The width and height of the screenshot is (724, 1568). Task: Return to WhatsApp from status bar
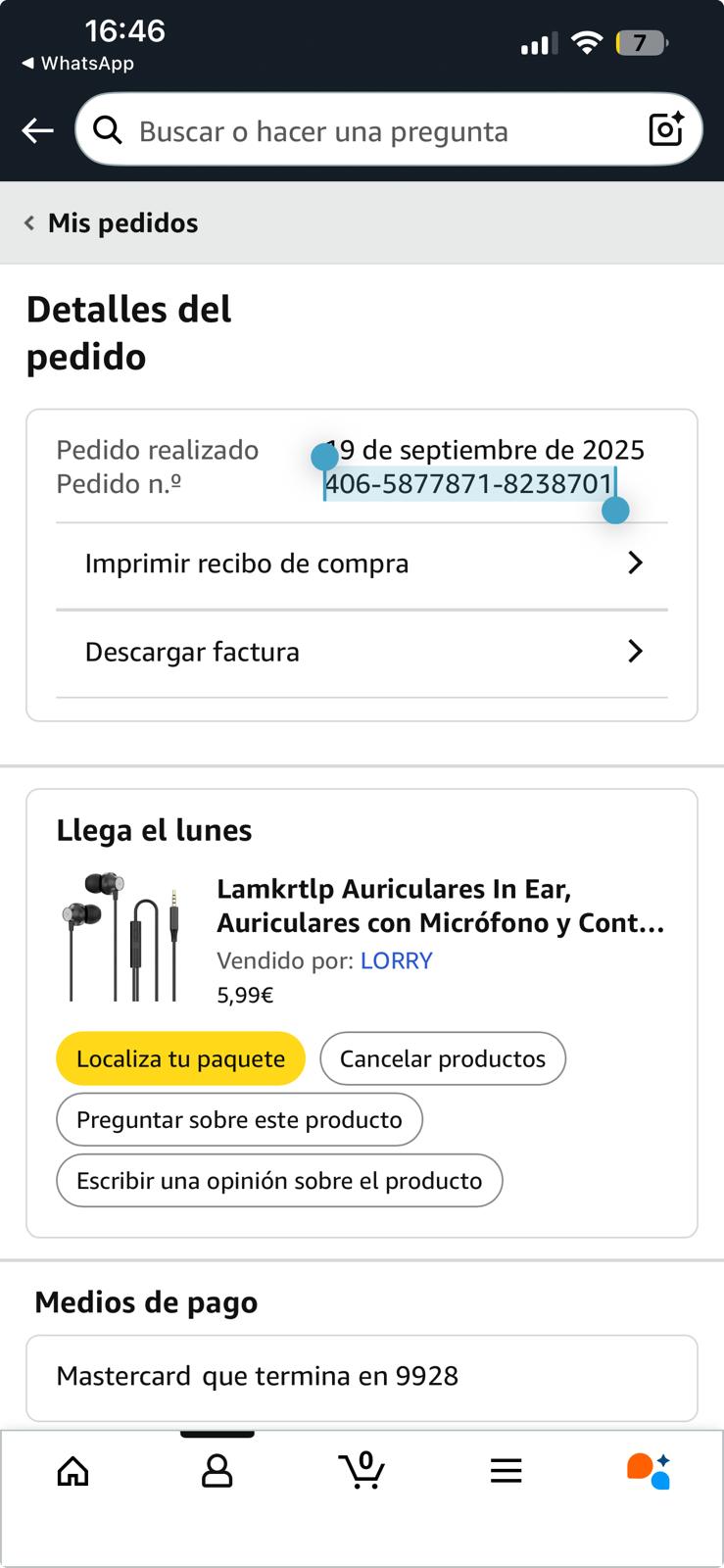coord(78,64)
